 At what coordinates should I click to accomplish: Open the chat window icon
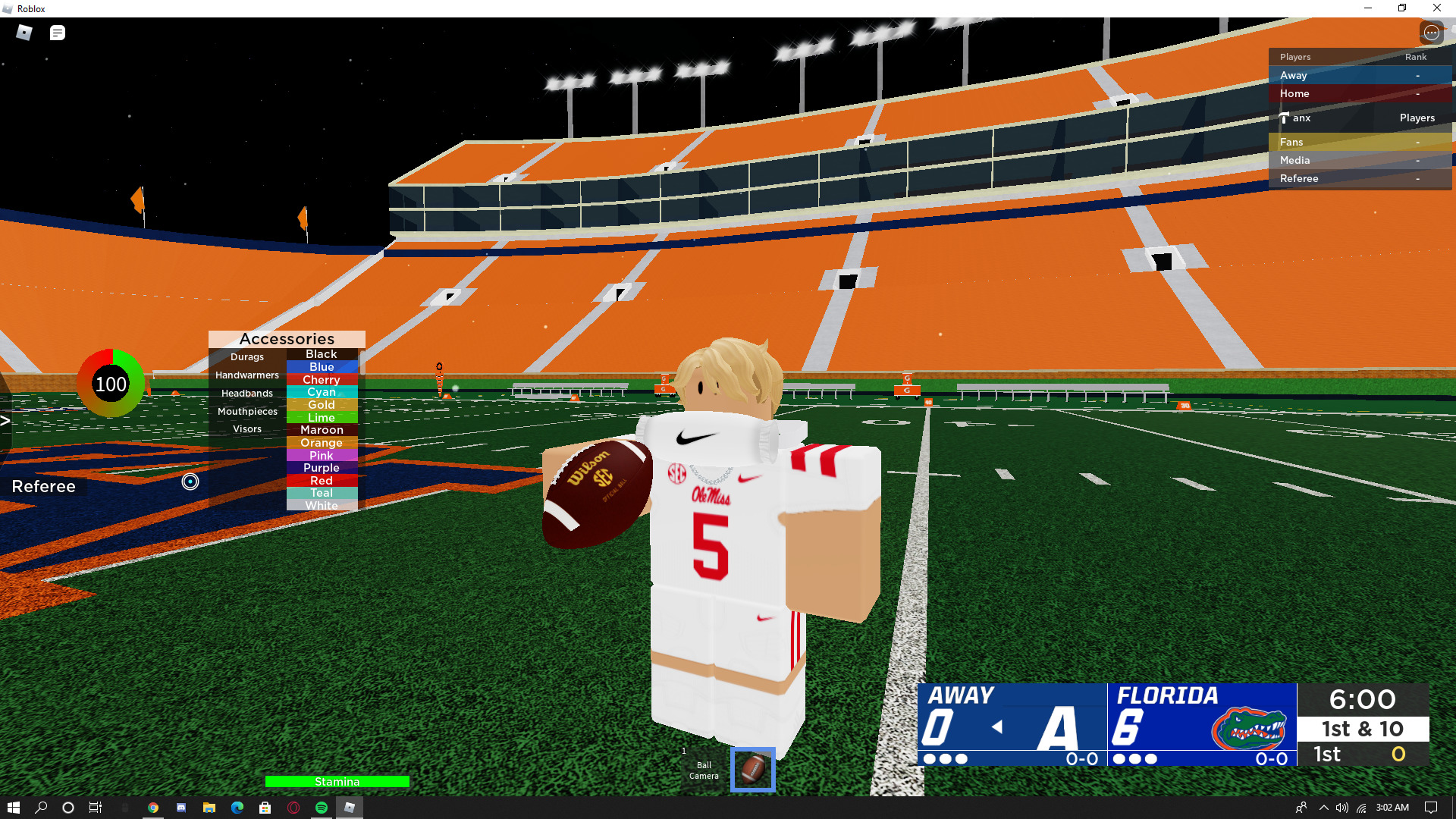58,33
